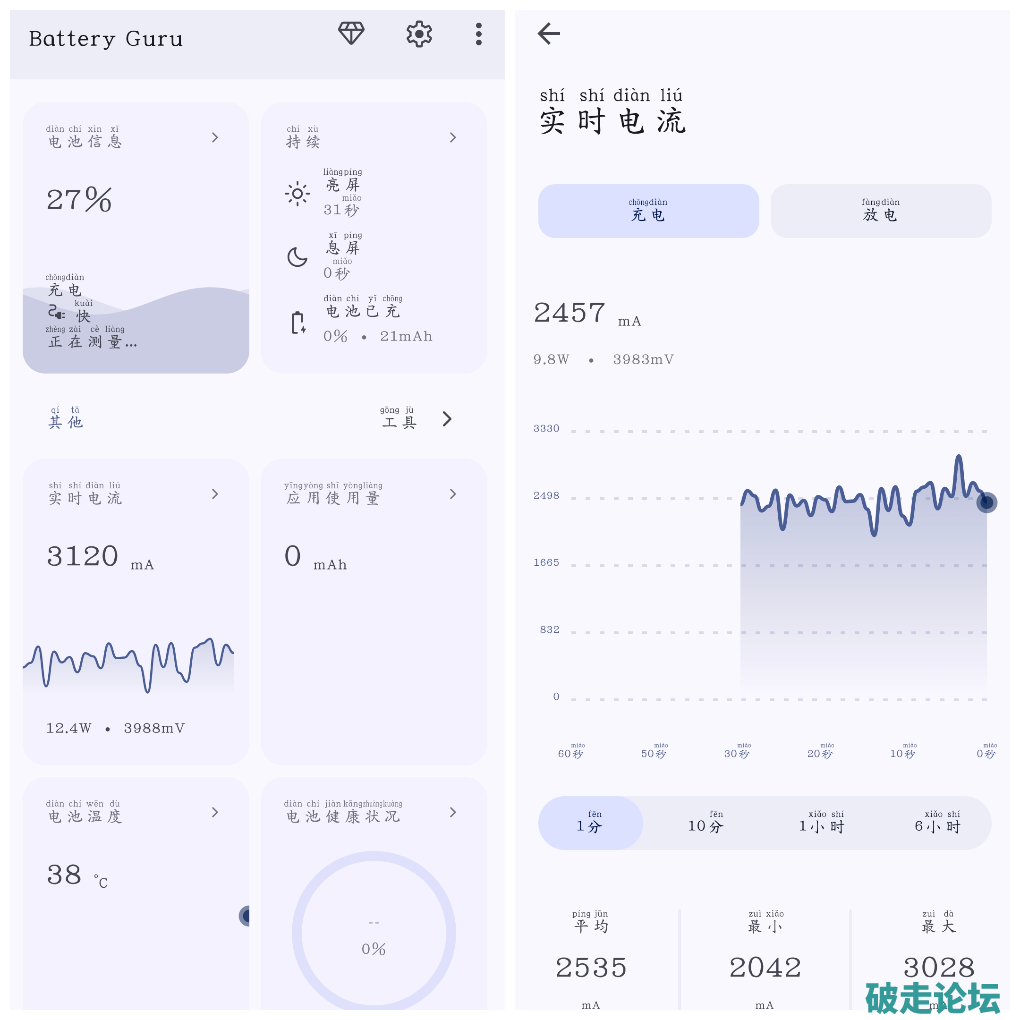Screen dimensions: 1020x1020
Task: Select the 1分 time range
Action: tap(590, 823)
